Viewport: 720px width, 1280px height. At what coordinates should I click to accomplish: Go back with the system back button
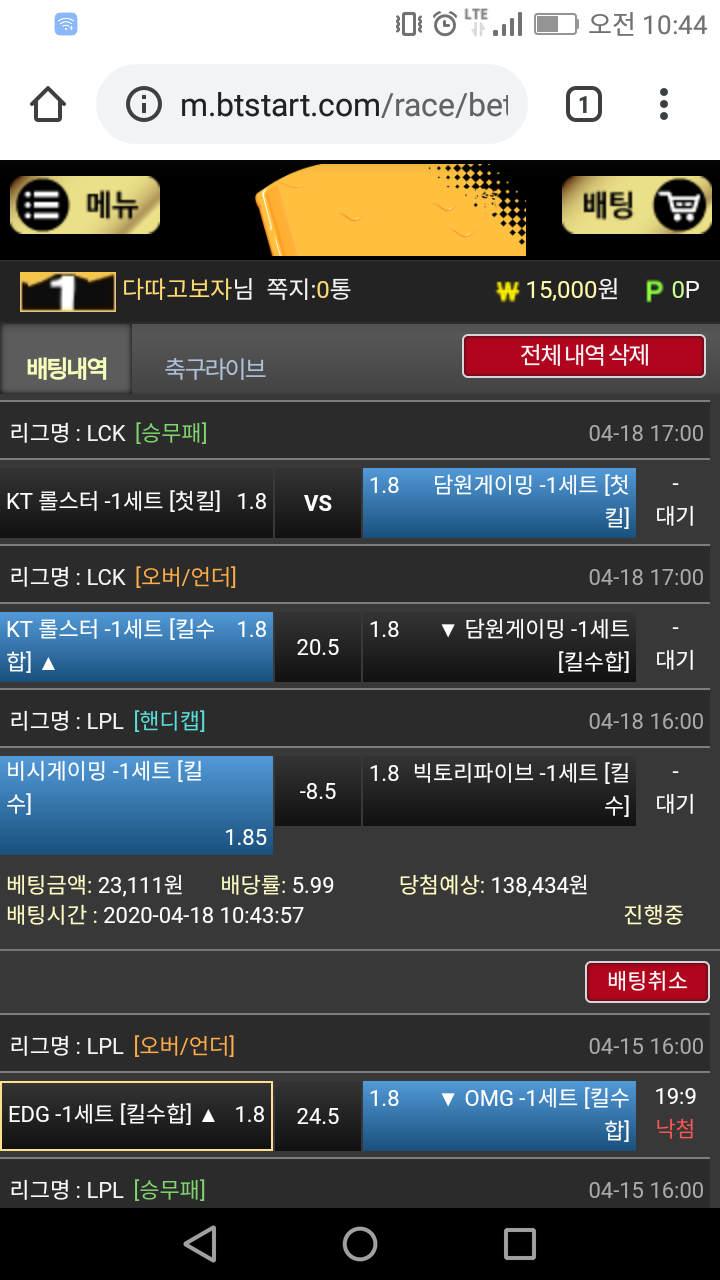pos(200,1244)
